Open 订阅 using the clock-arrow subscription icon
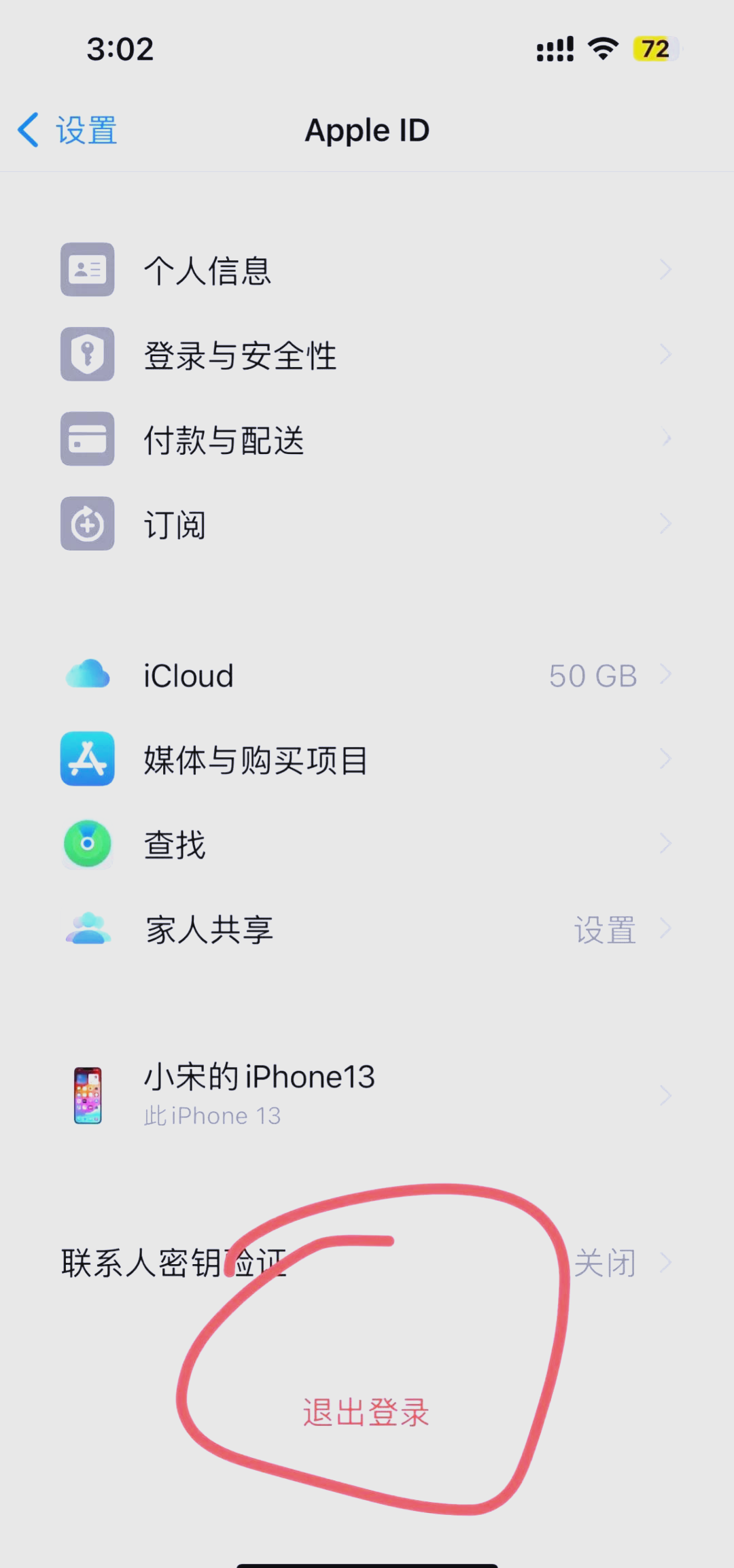 87,524
